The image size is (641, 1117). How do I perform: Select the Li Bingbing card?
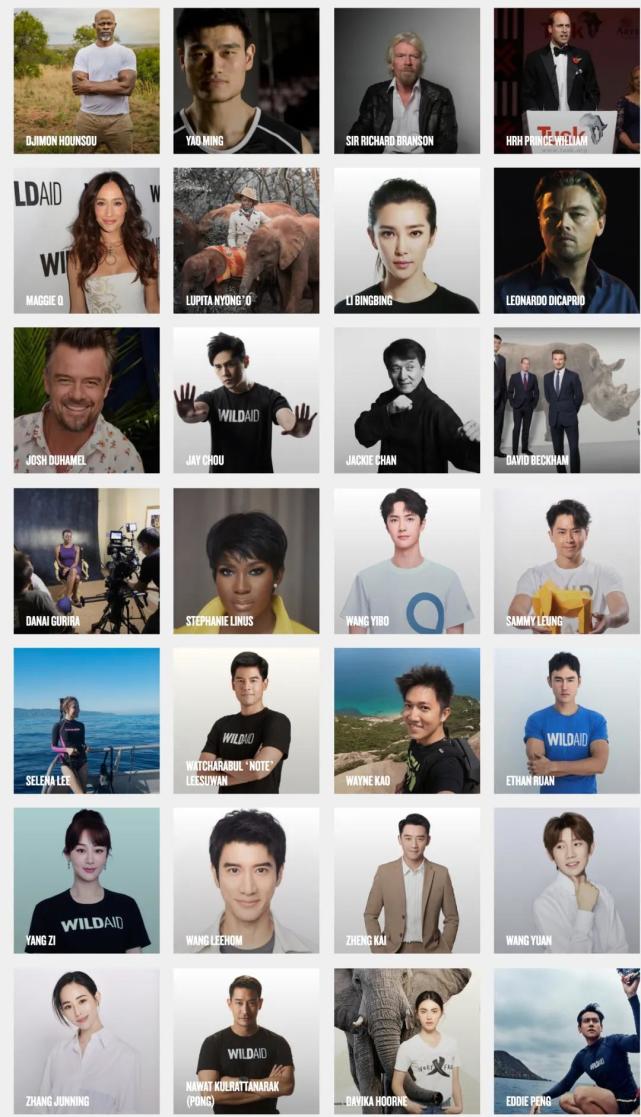406,240
